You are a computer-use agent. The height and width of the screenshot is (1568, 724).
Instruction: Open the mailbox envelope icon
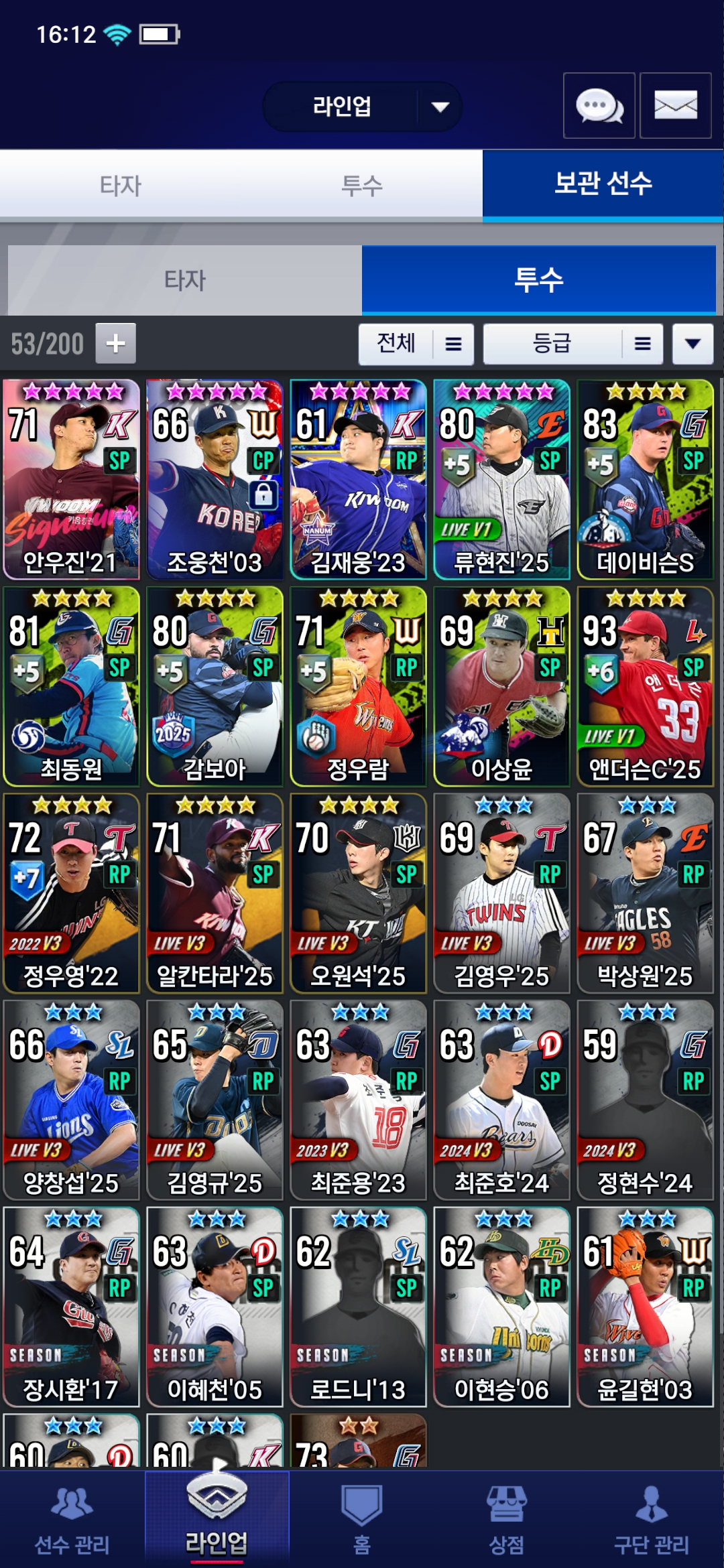[675, 106]
